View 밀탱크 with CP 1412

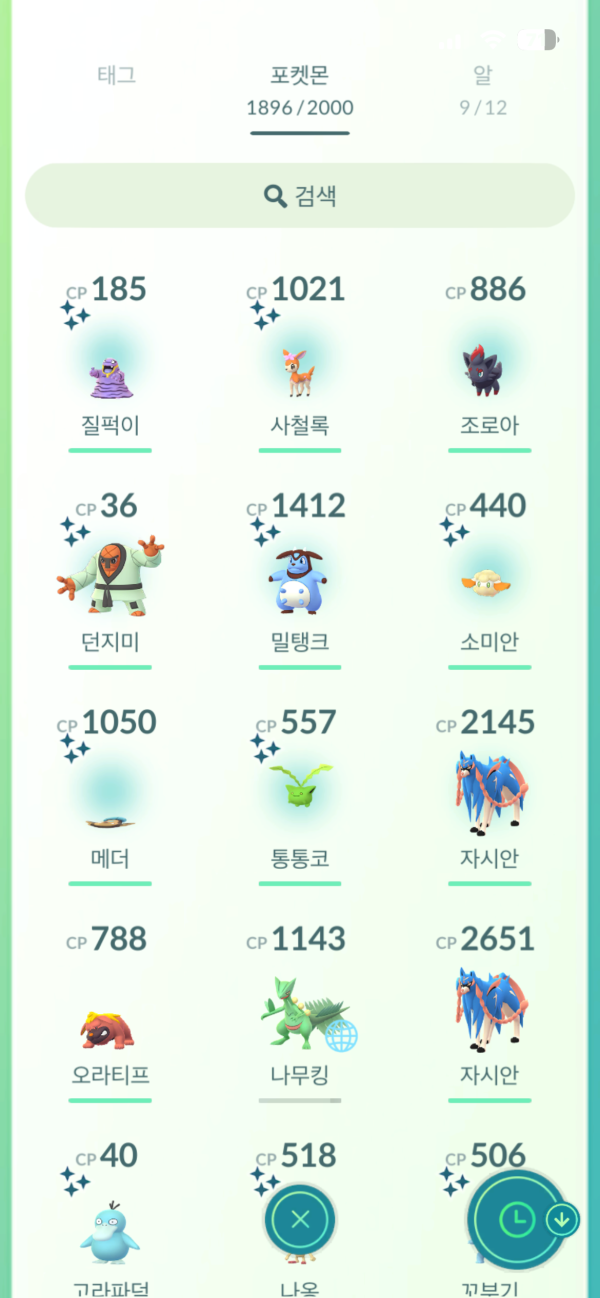pyautogui.click(x=300, y=580)
